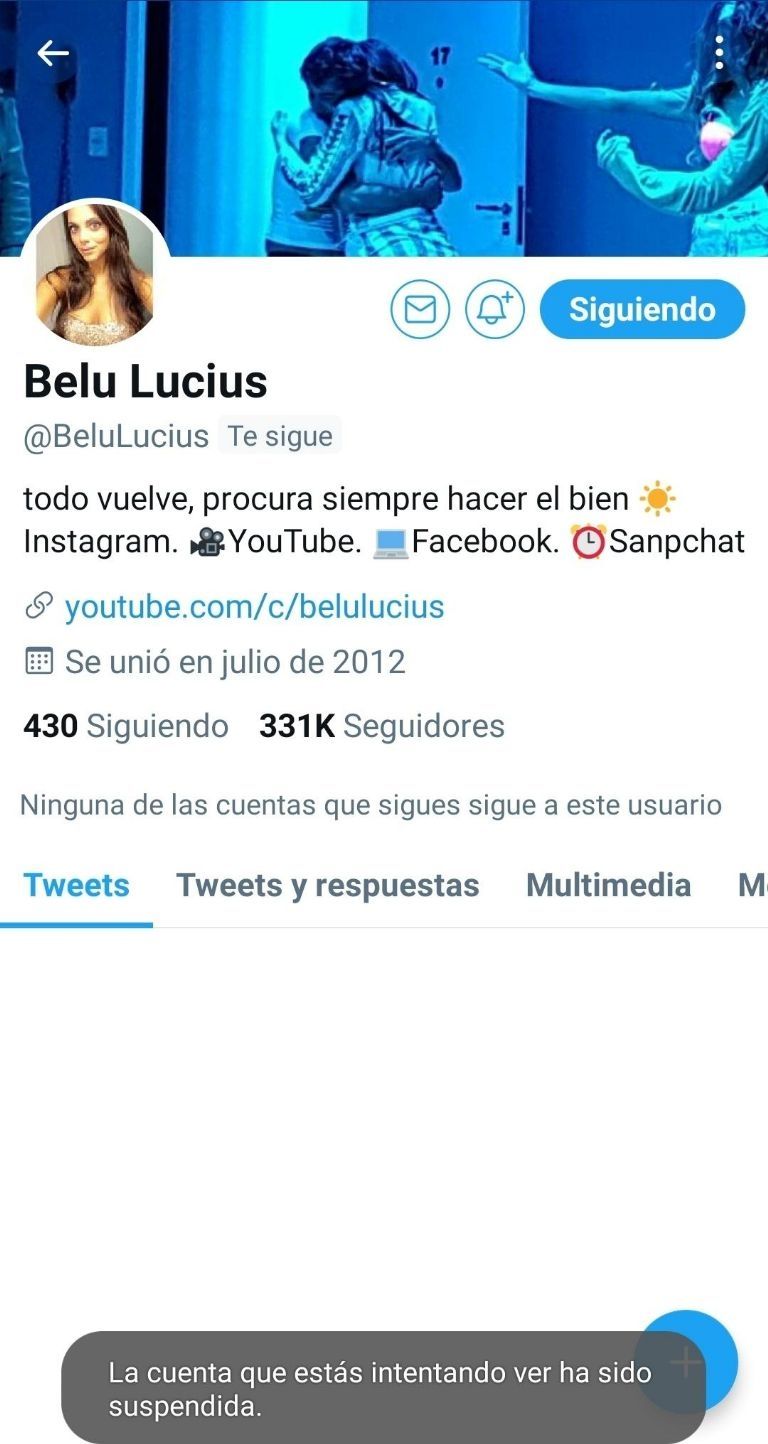The width and height of the screenshot is (768, 1444).
Task: Send a direct message to Belu Lucius
Action: (x=420, y=309)
